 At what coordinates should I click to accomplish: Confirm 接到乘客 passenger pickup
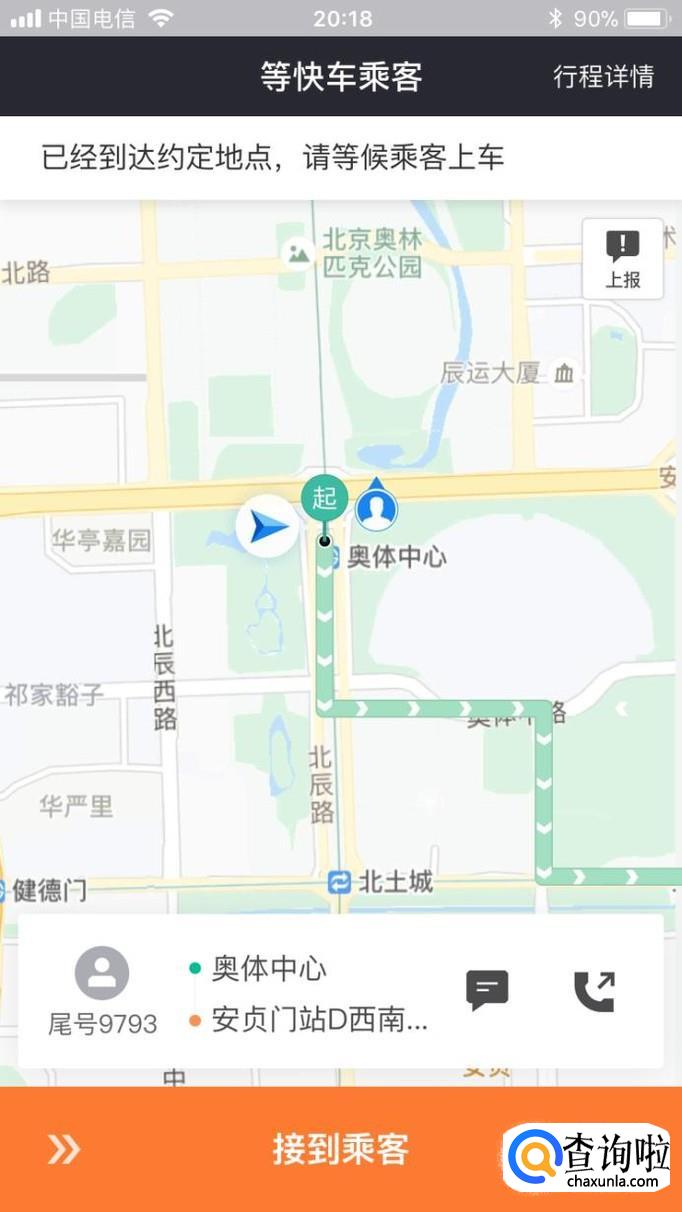coord(341,1150)
